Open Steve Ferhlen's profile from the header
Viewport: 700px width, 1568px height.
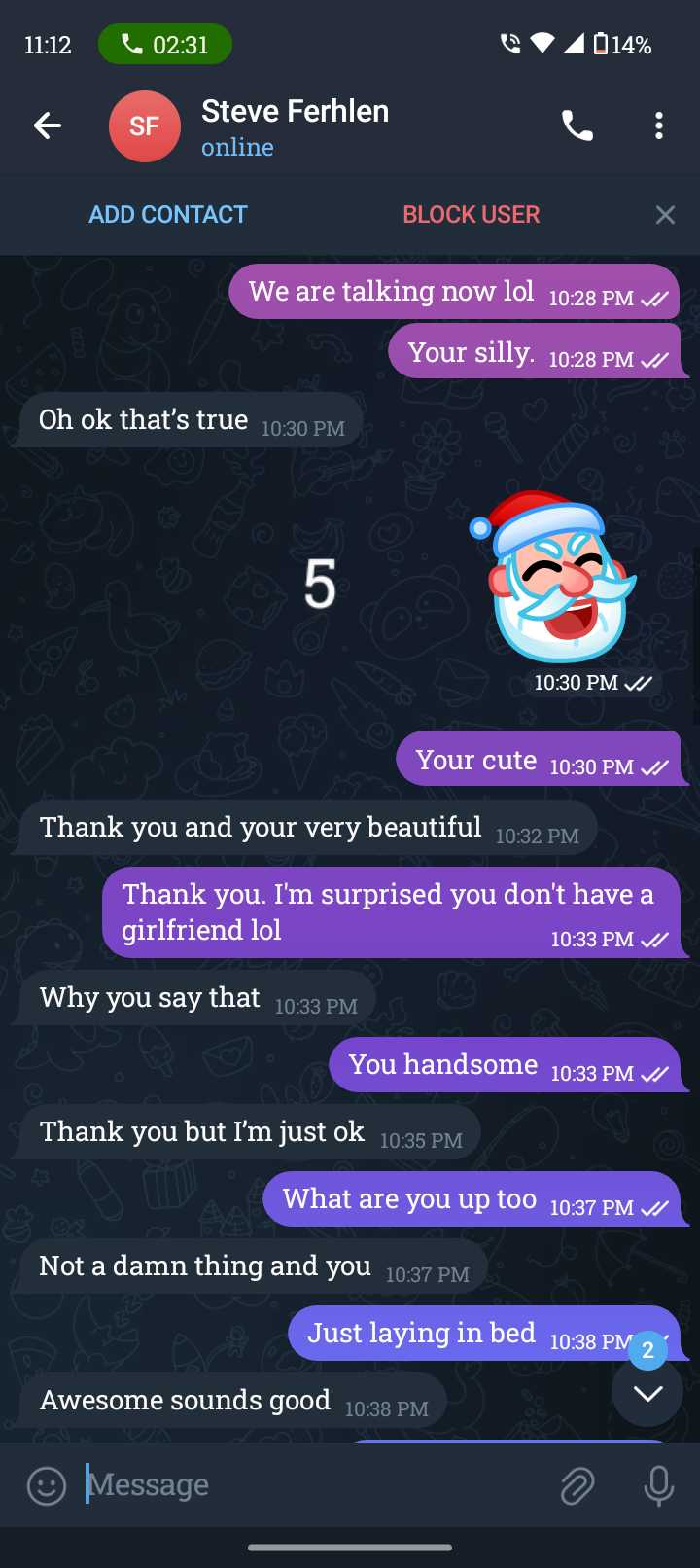tap(295, 126)
